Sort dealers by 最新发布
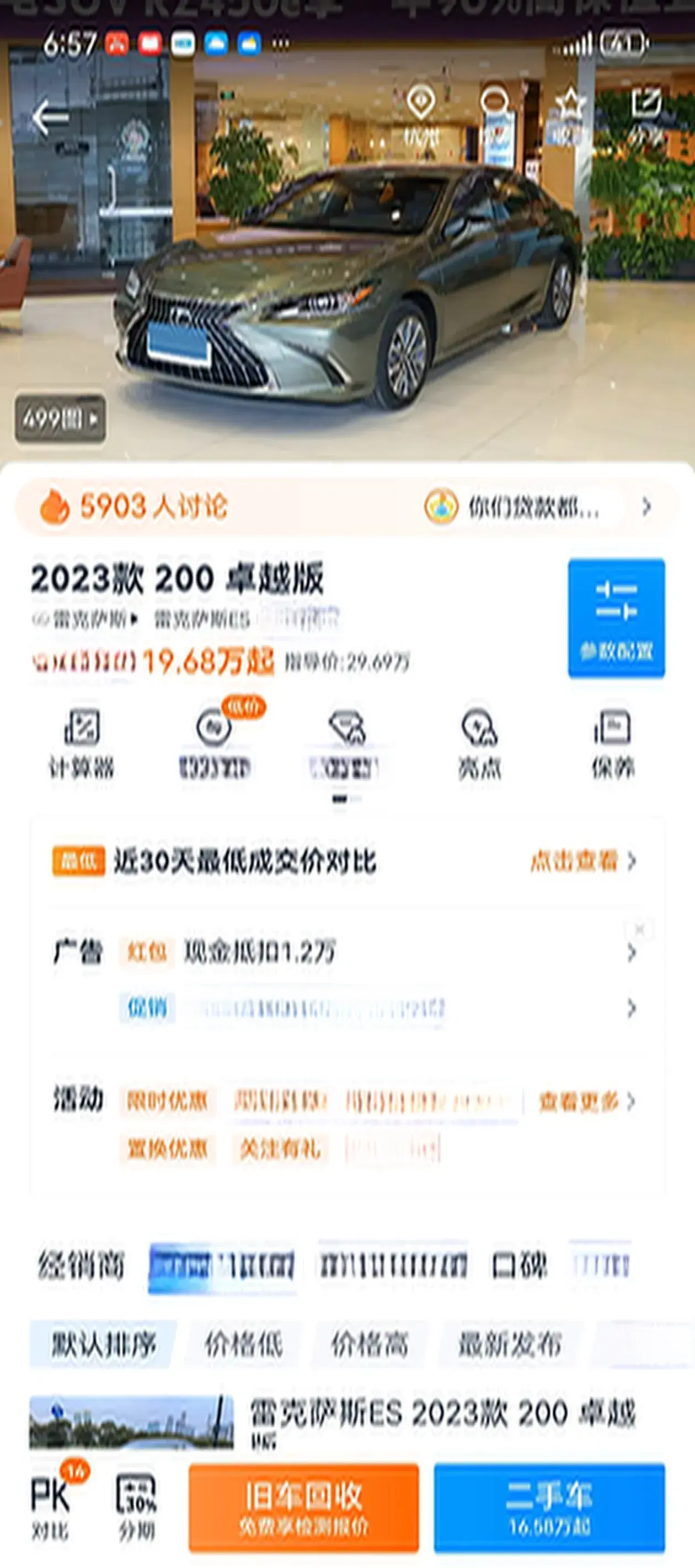 pos(509,1344)
